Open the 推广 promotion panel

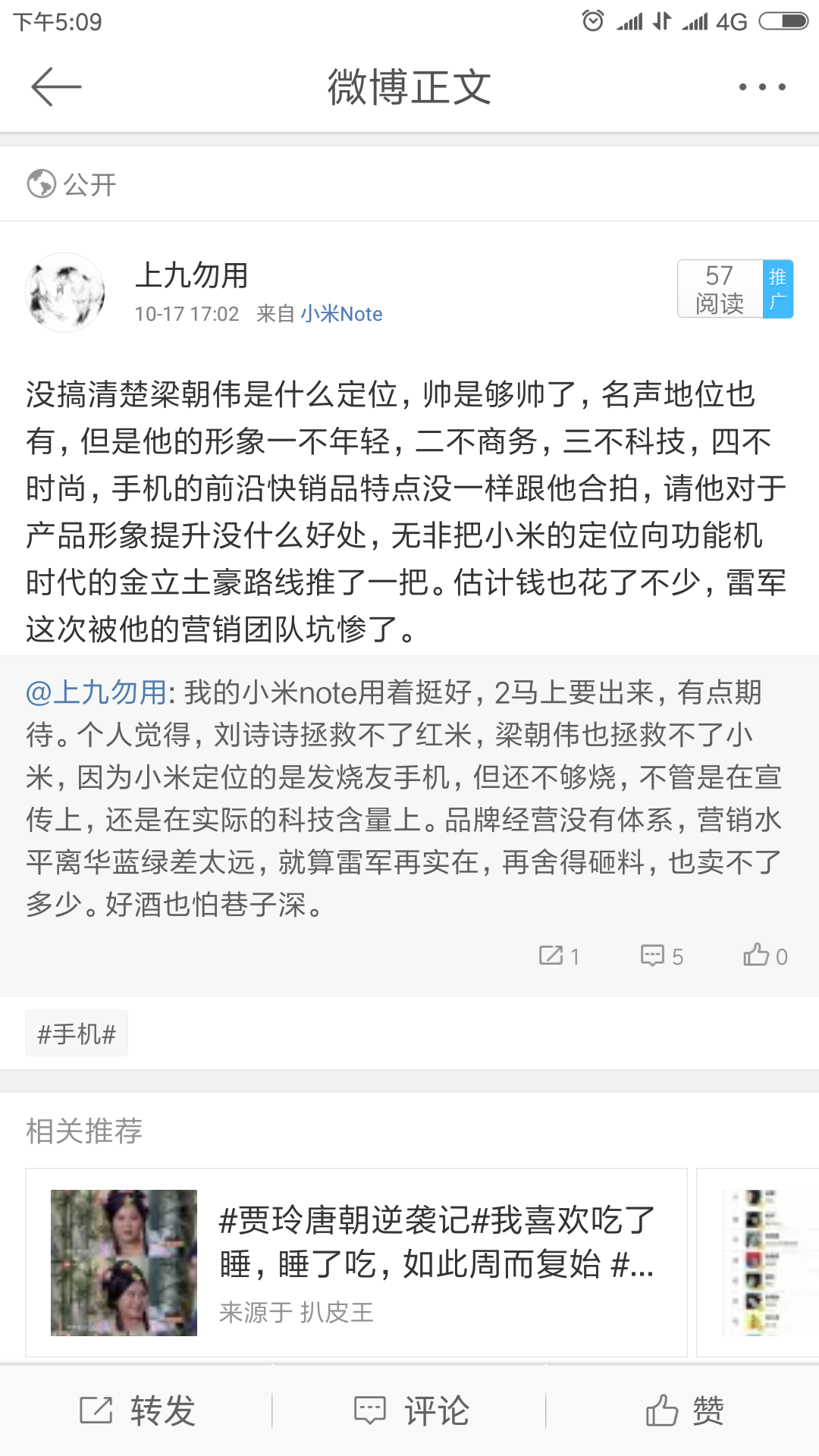(x=778, y=290)
